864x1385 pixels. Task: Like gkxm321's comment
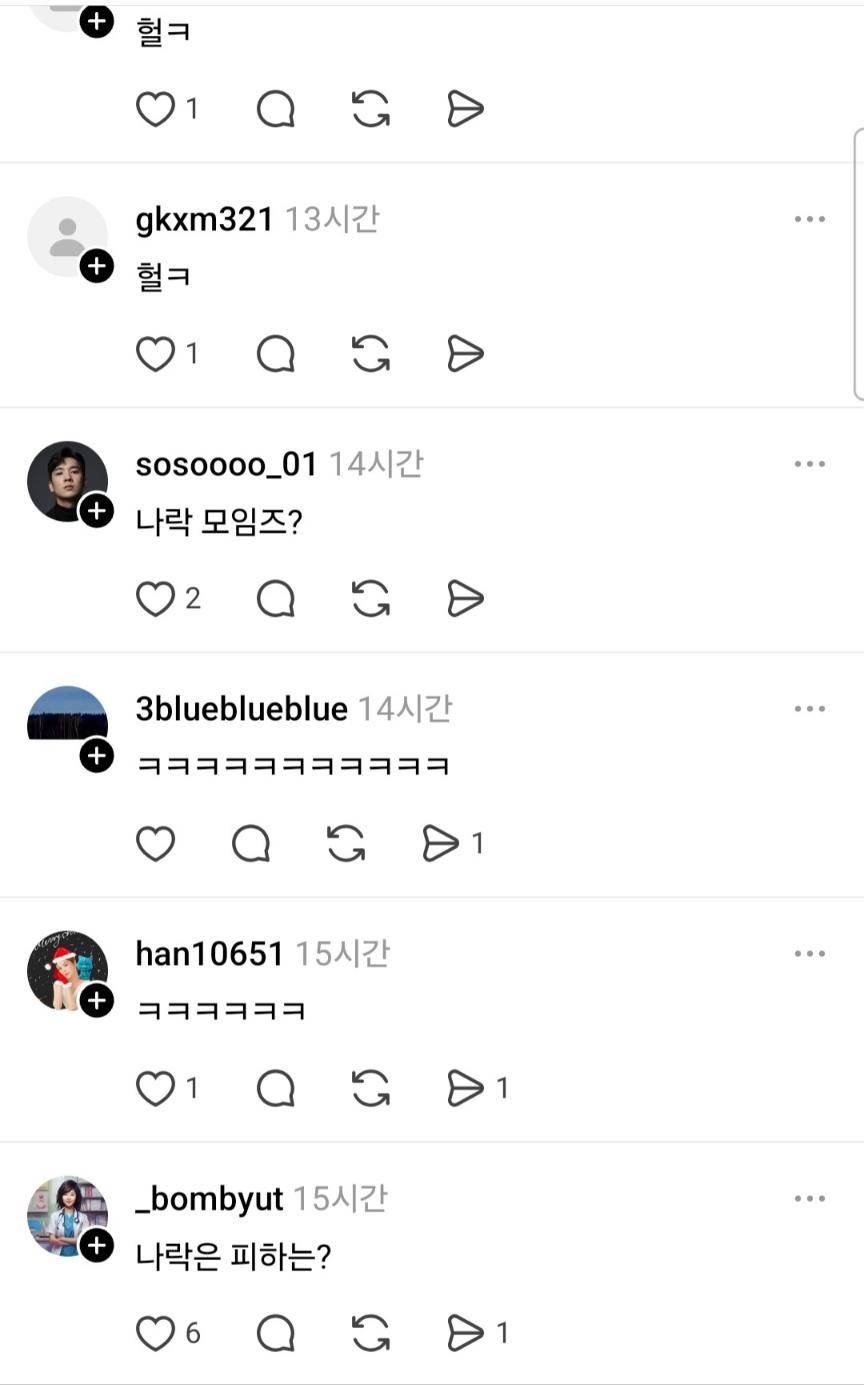(155, 354)
